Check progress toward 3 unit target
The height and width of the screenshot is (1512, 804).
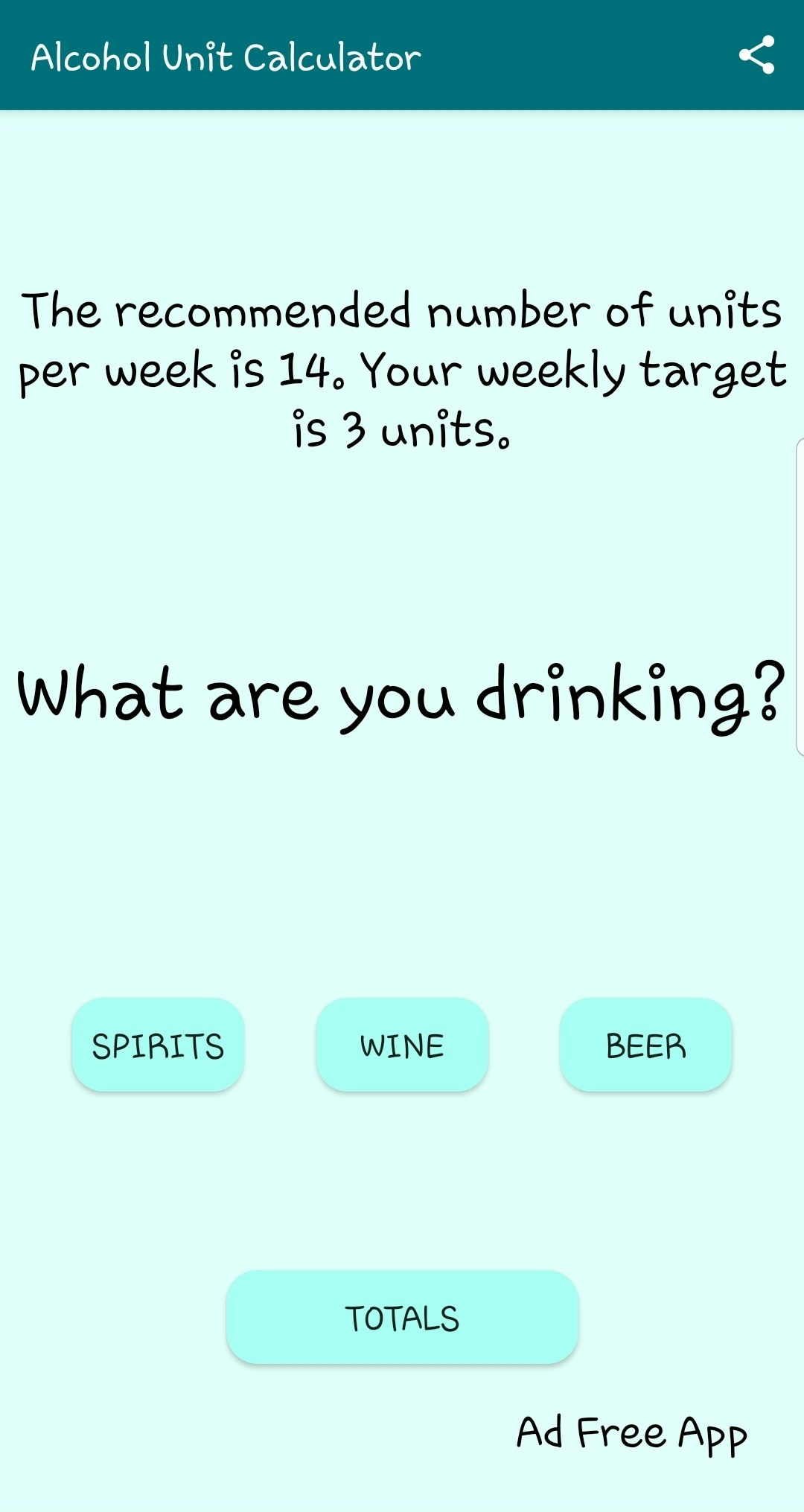click(x=401, y=1317)
